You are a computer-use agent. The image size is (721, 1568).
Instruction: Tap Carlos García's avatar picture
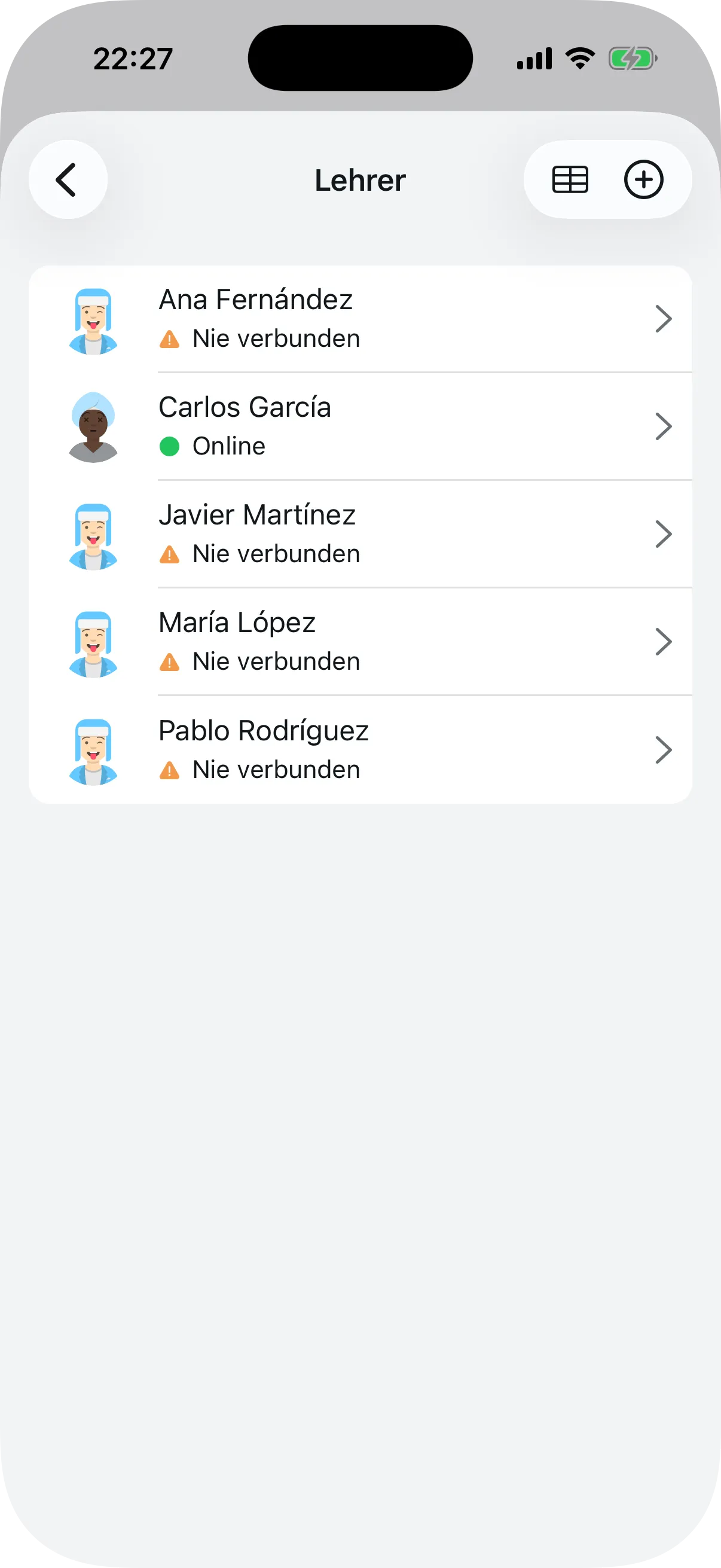93,426
